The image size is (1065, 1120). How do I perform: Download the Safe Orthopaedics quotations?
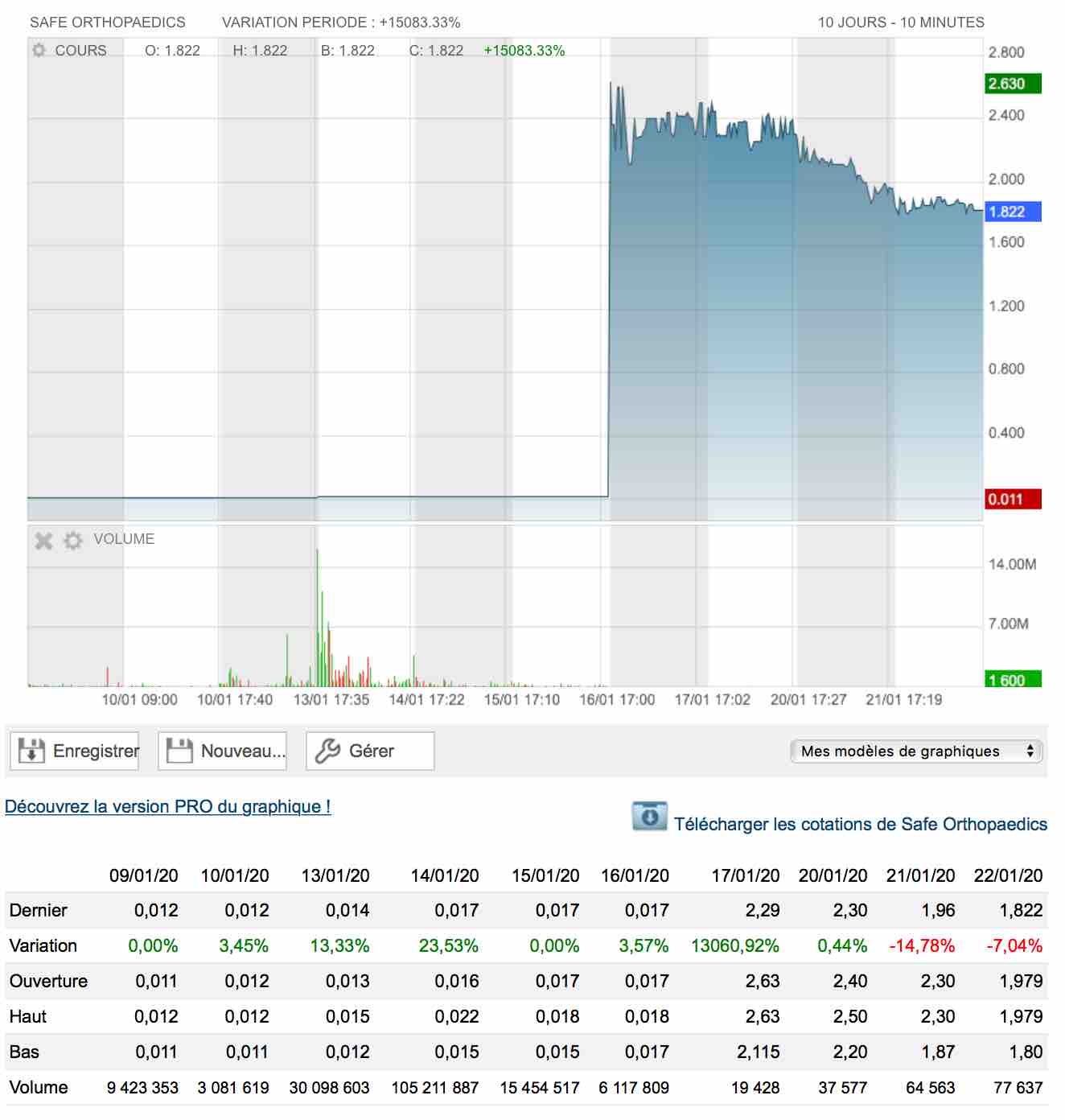coord(859,824)
